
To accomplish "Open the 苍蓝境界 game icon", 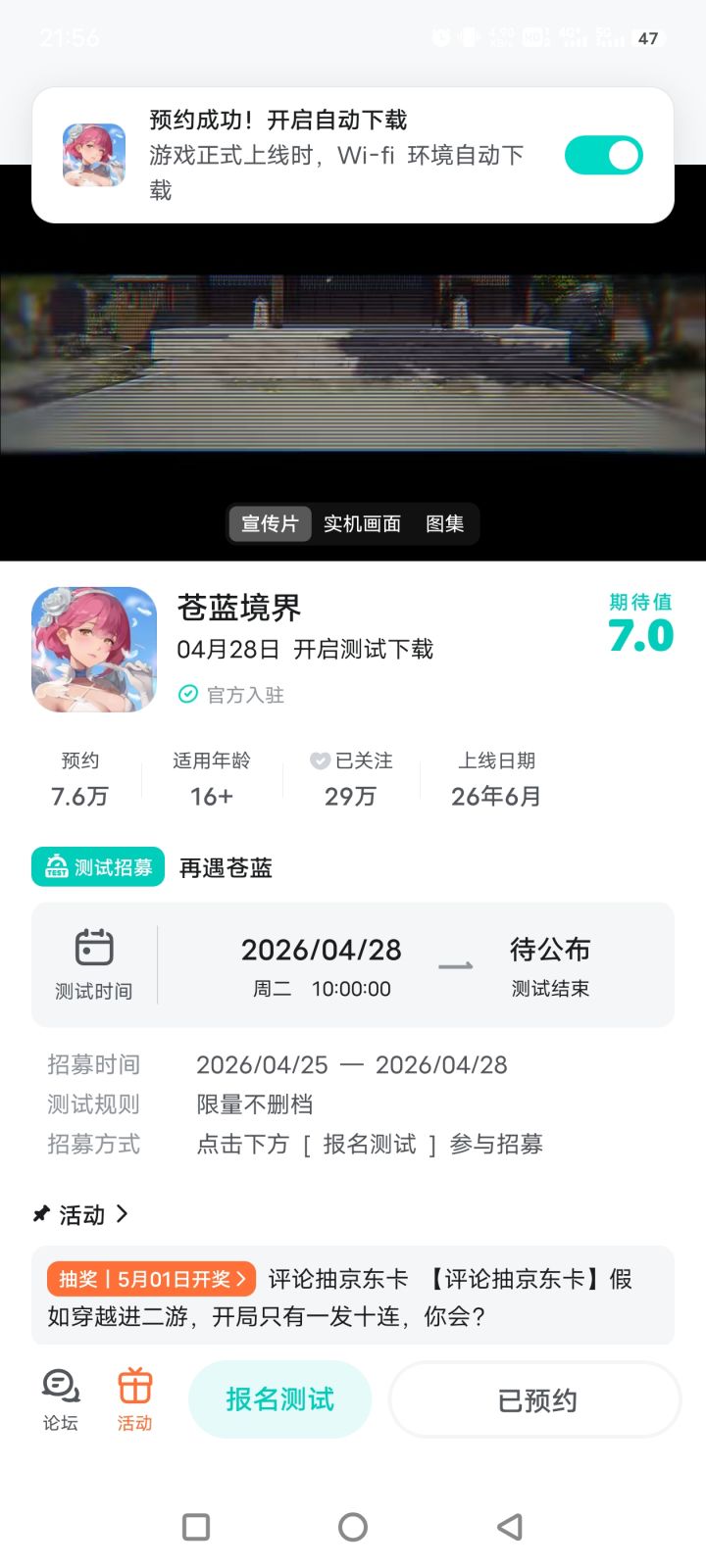I will coord(93,648).
